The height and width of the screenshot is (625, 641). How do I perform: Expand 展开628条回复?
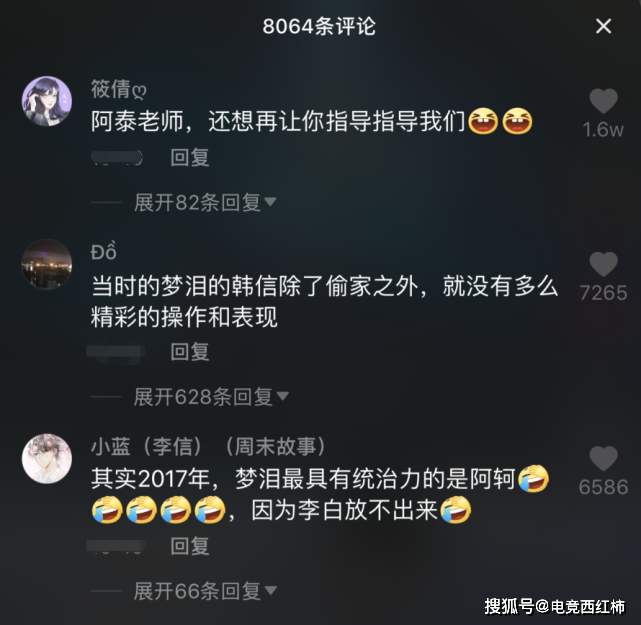point(211,397)
